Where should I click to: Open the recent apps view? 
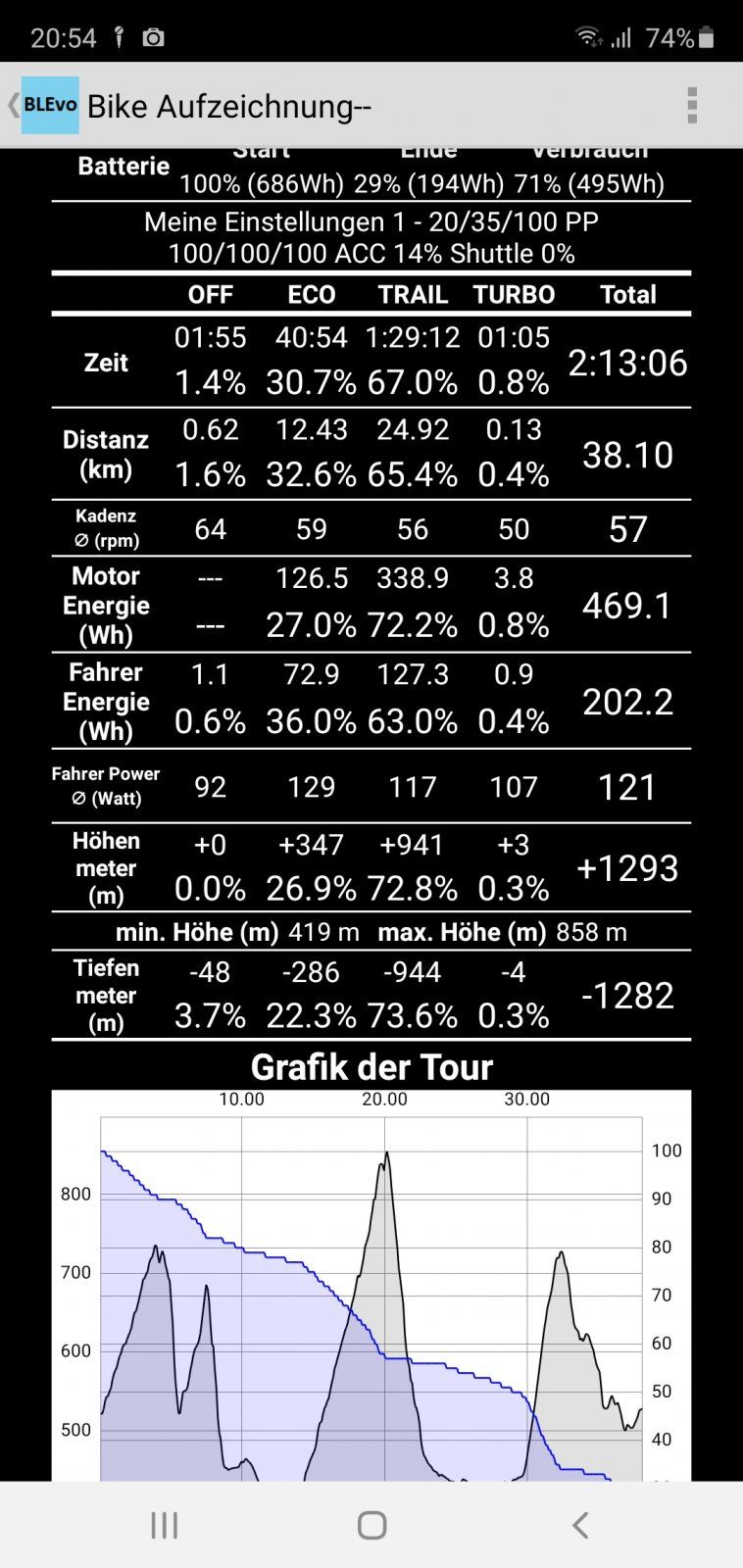[x=164, y=1525]
